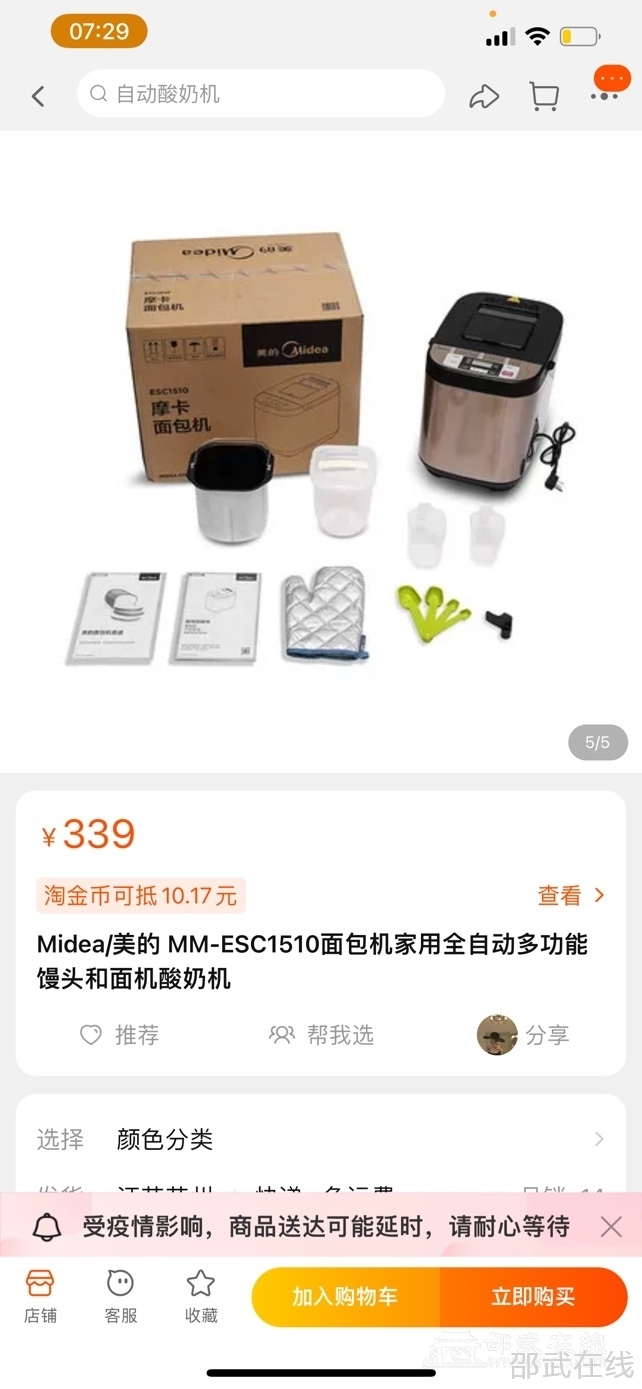The height and width of the screenshot is (1389, 642).
Task: Tap 立即购买 to buy now
Action: coord(533,1297)
